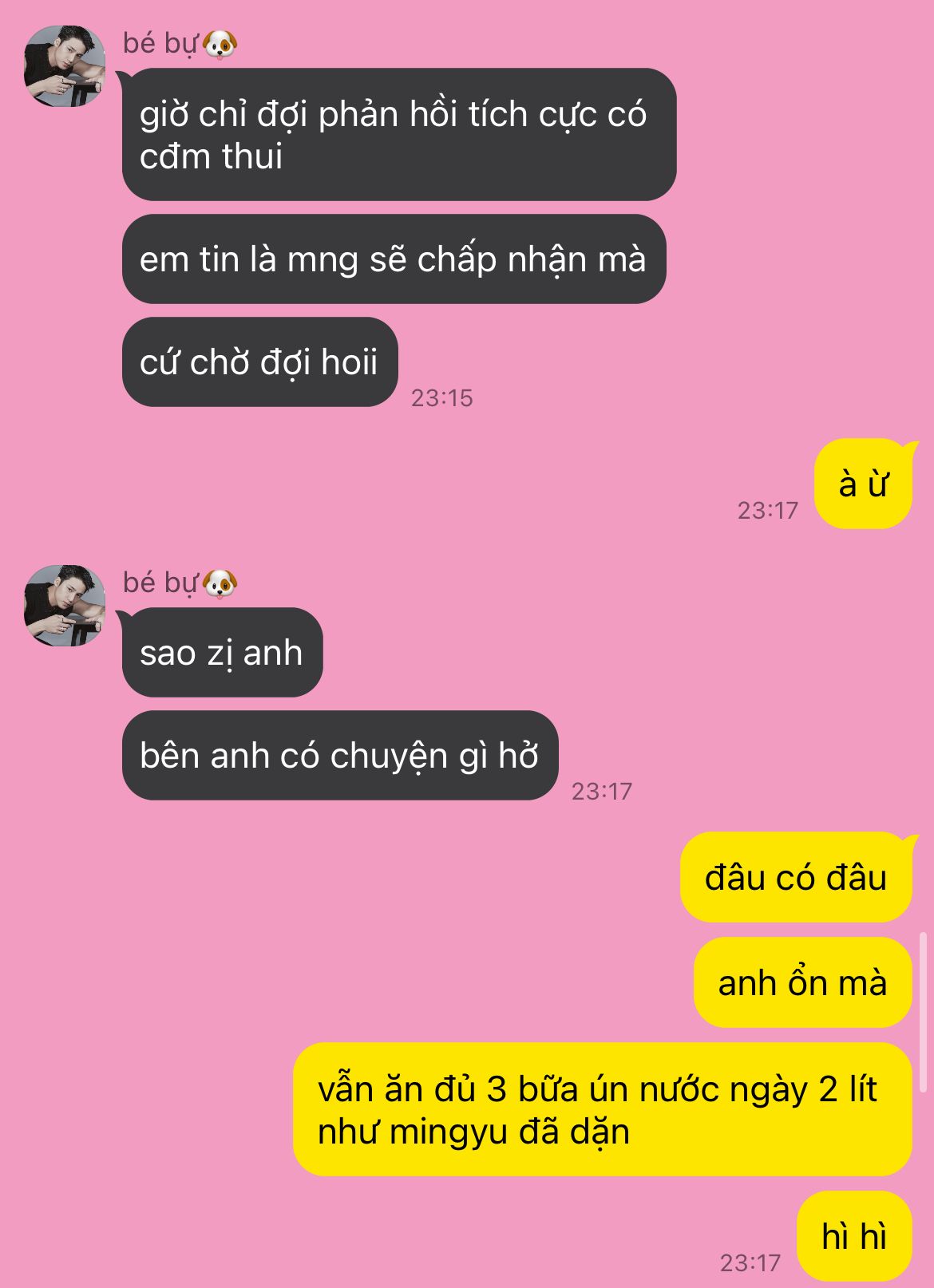This screenshot has height=1288, width=934.
Task: Open bé bự's avatar above "giờ chỉ đợi" message
Action: tap(65, 65)
